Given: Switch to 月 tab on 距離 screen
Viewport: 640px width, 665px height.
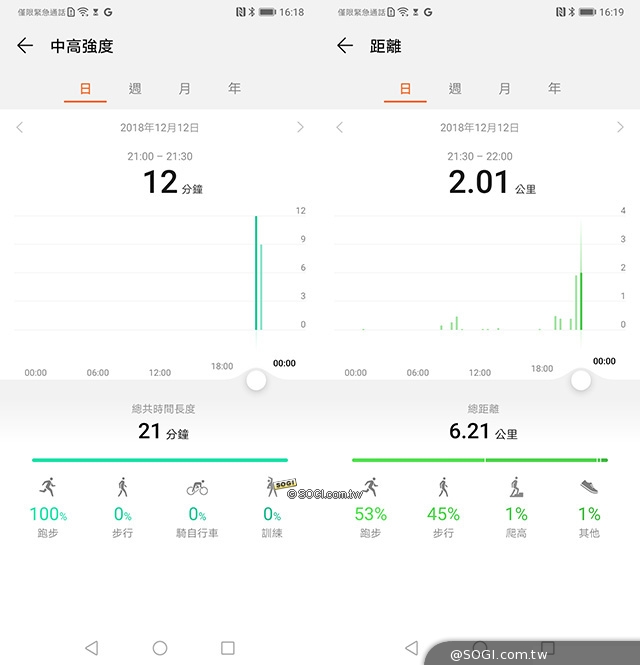Looking at the screenshot, I should pos(505,89).
